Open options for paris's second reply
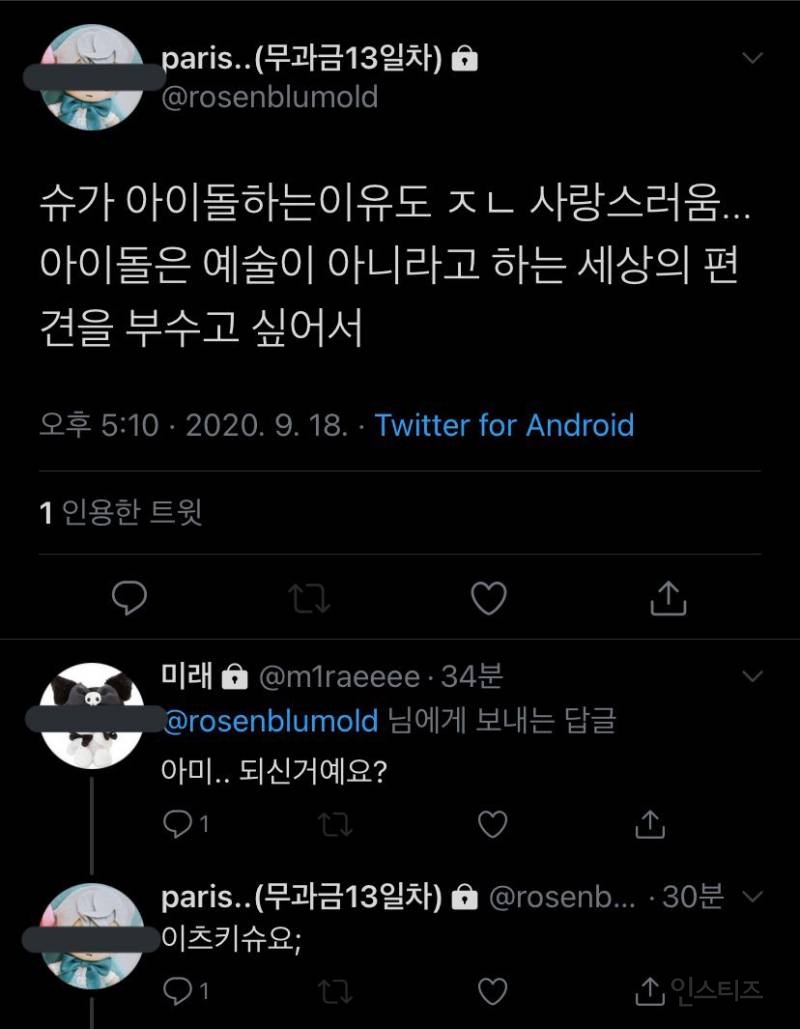 [x=755, y=898]
